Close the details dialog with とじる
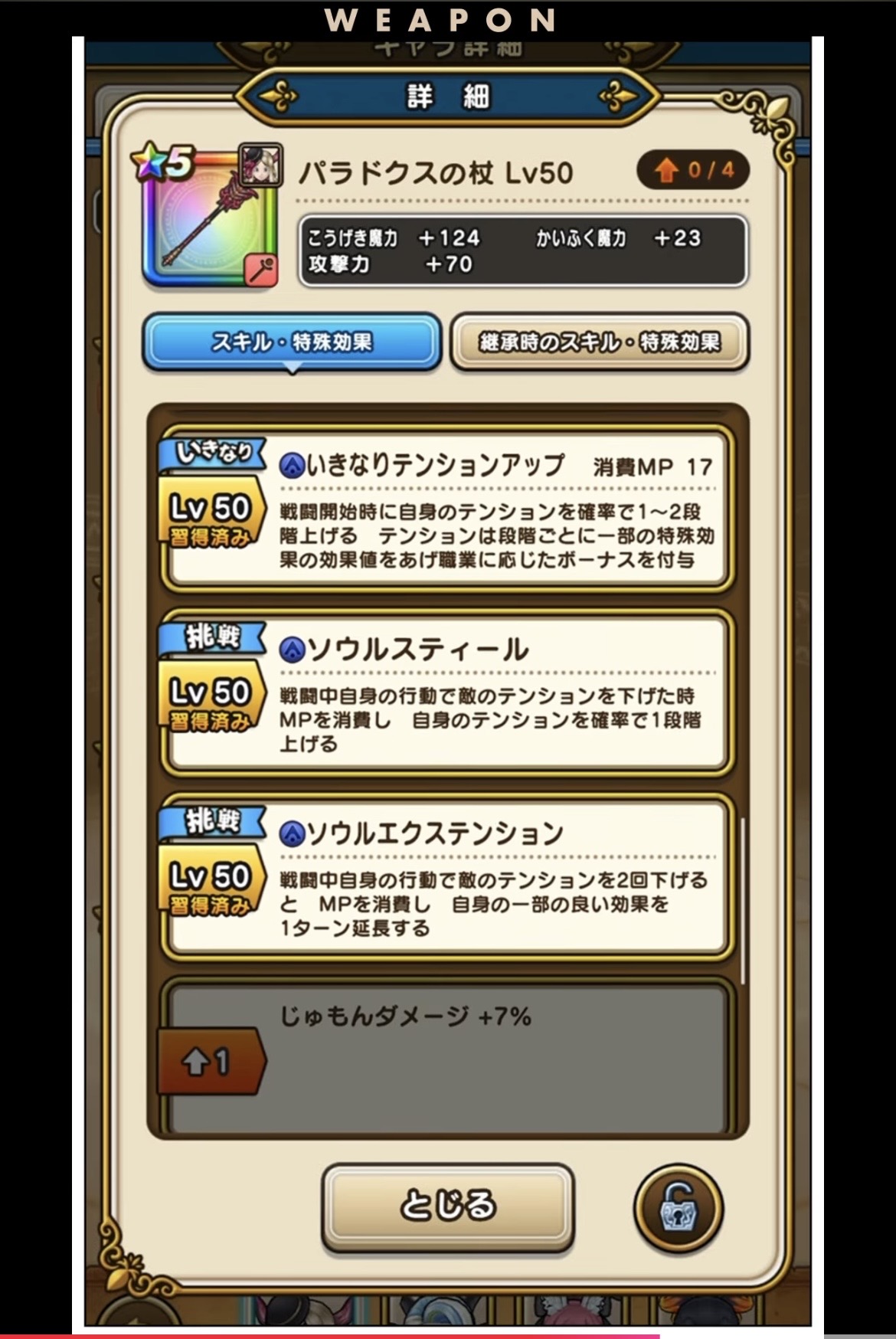 coord(448,1206)
